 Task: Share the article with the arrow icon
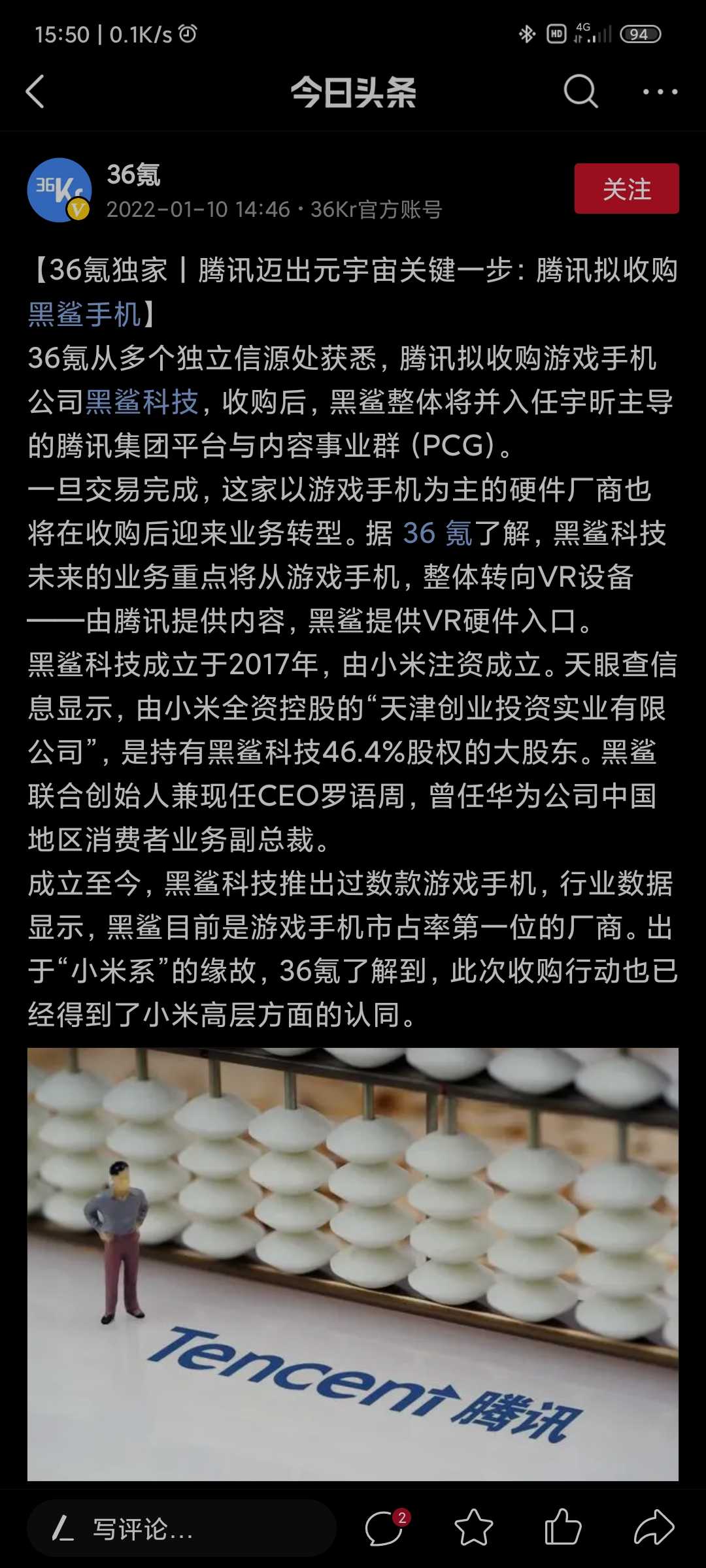point(654,1527)
